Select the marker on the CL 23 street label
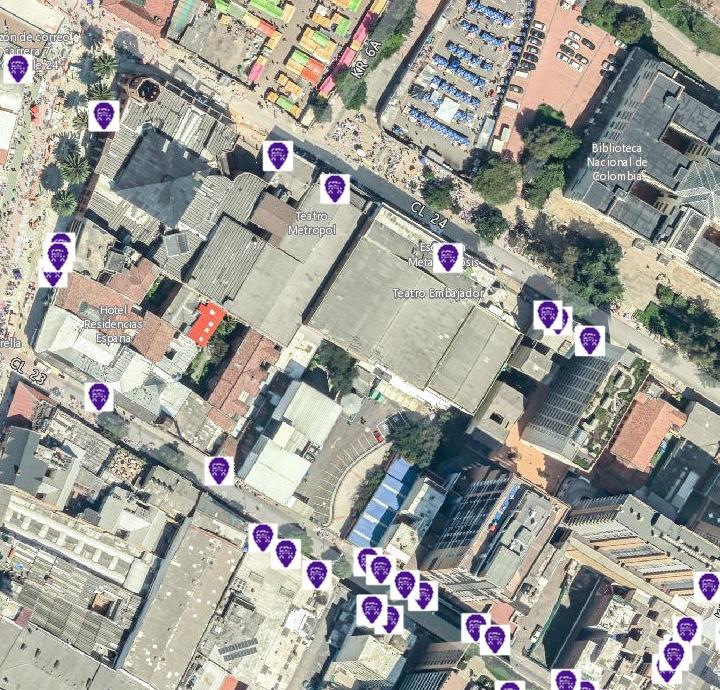 click(98, 397)
